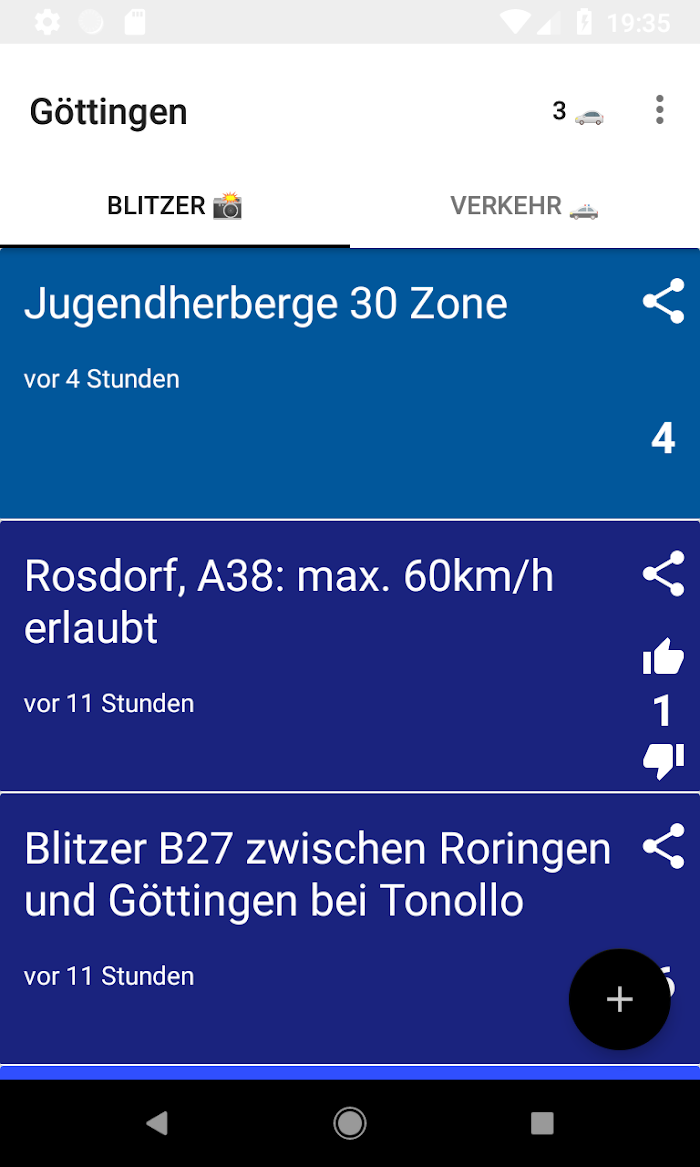The width and height of the screenshot is (700, 1167).
Task: Downvote the Rosdorf A38 report
Action: pos(663,761)
